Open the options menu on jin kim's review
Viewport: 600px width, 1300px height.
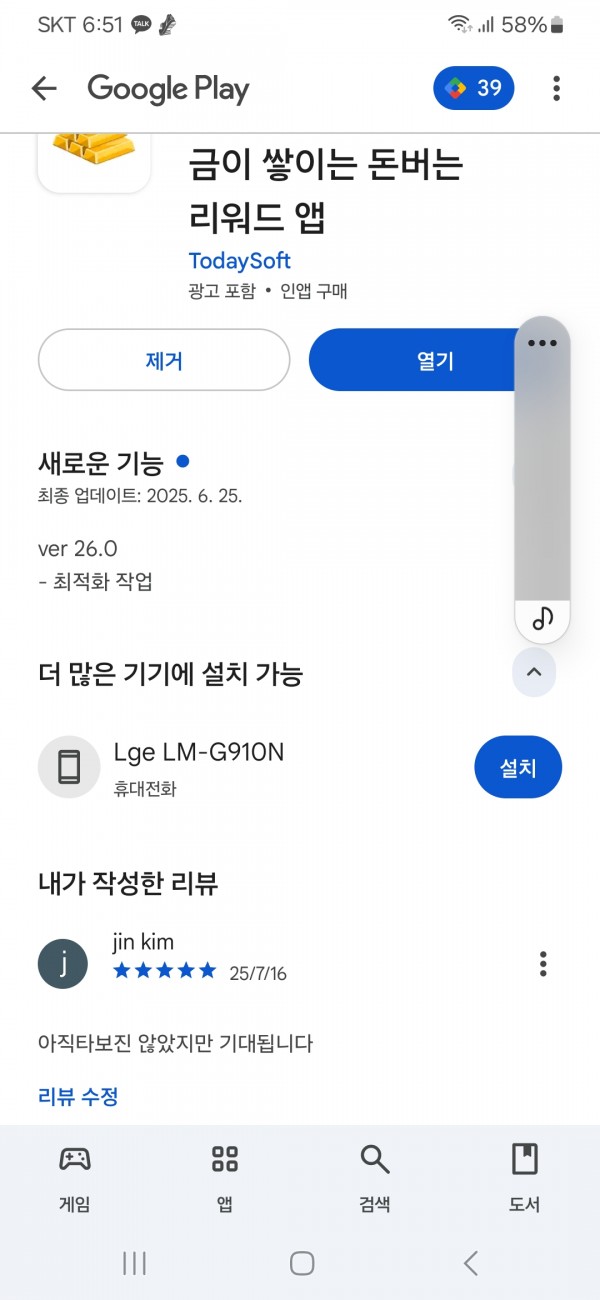click(x=543, y=964)
